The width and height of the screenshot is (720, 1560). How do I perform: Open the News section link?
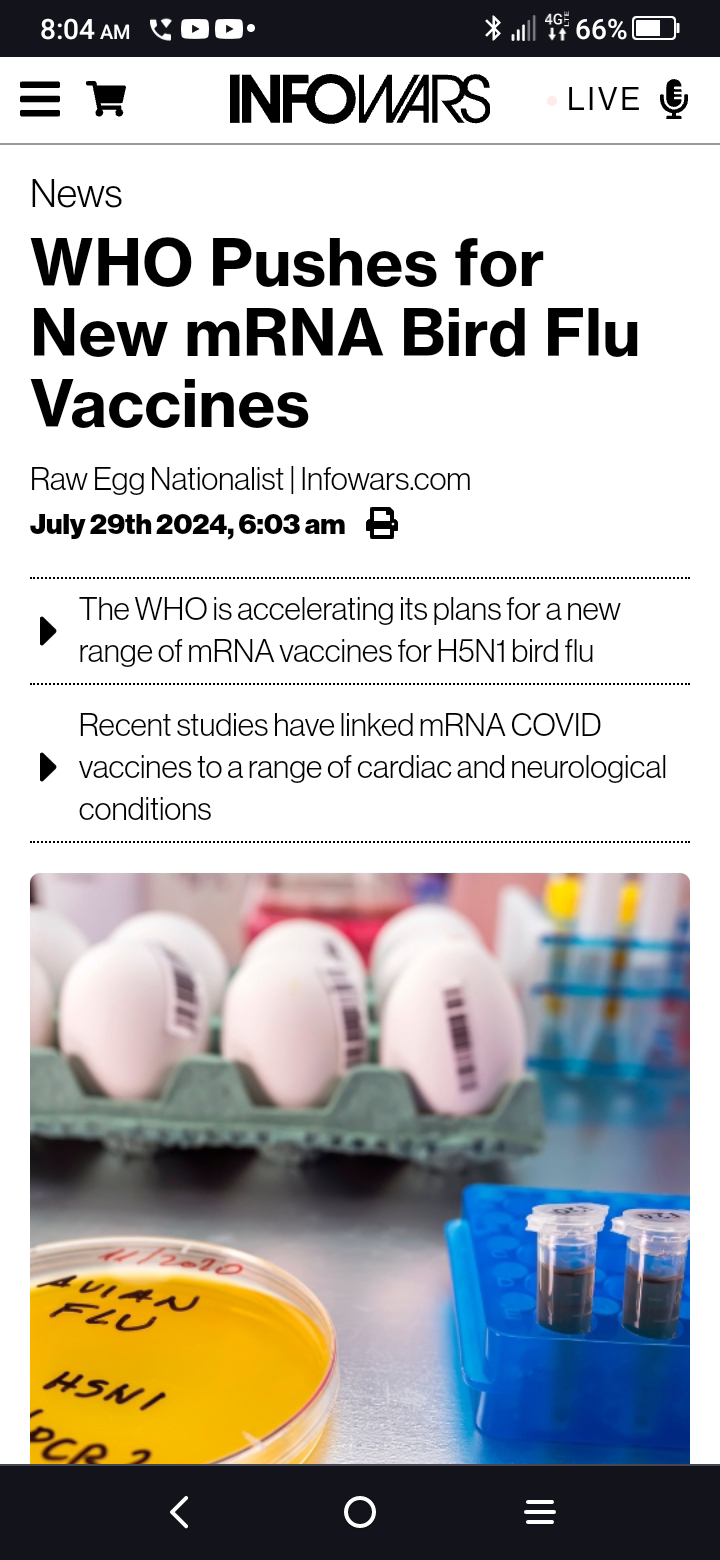pyautogui.click(x=76, y=193)
